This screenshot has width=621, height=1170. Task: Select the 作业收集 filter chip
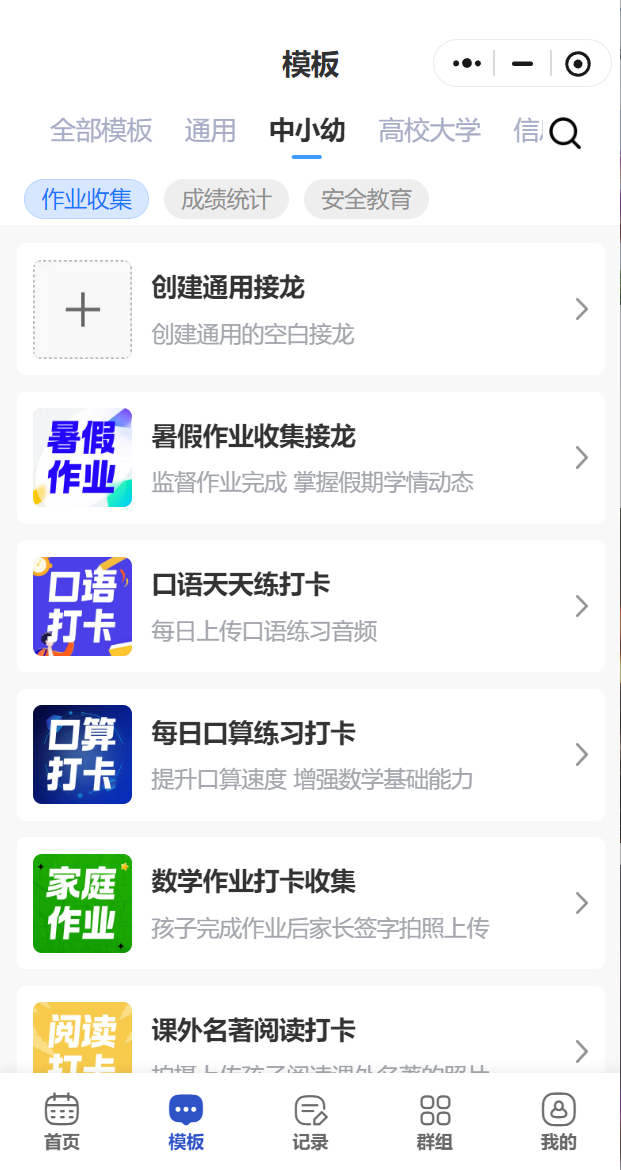86,199
